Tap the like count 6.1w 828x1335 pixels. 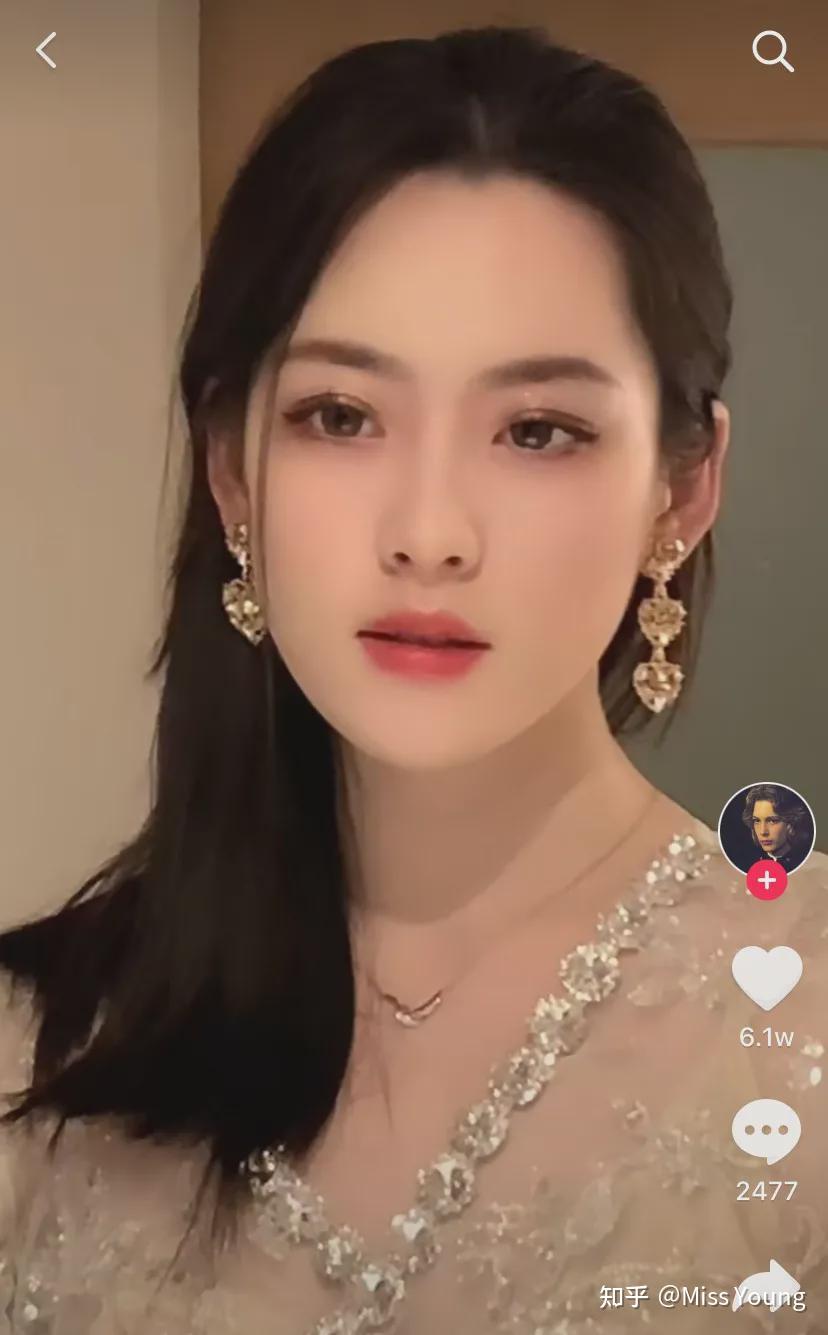pyautogui.click(x=766, y=1038)
